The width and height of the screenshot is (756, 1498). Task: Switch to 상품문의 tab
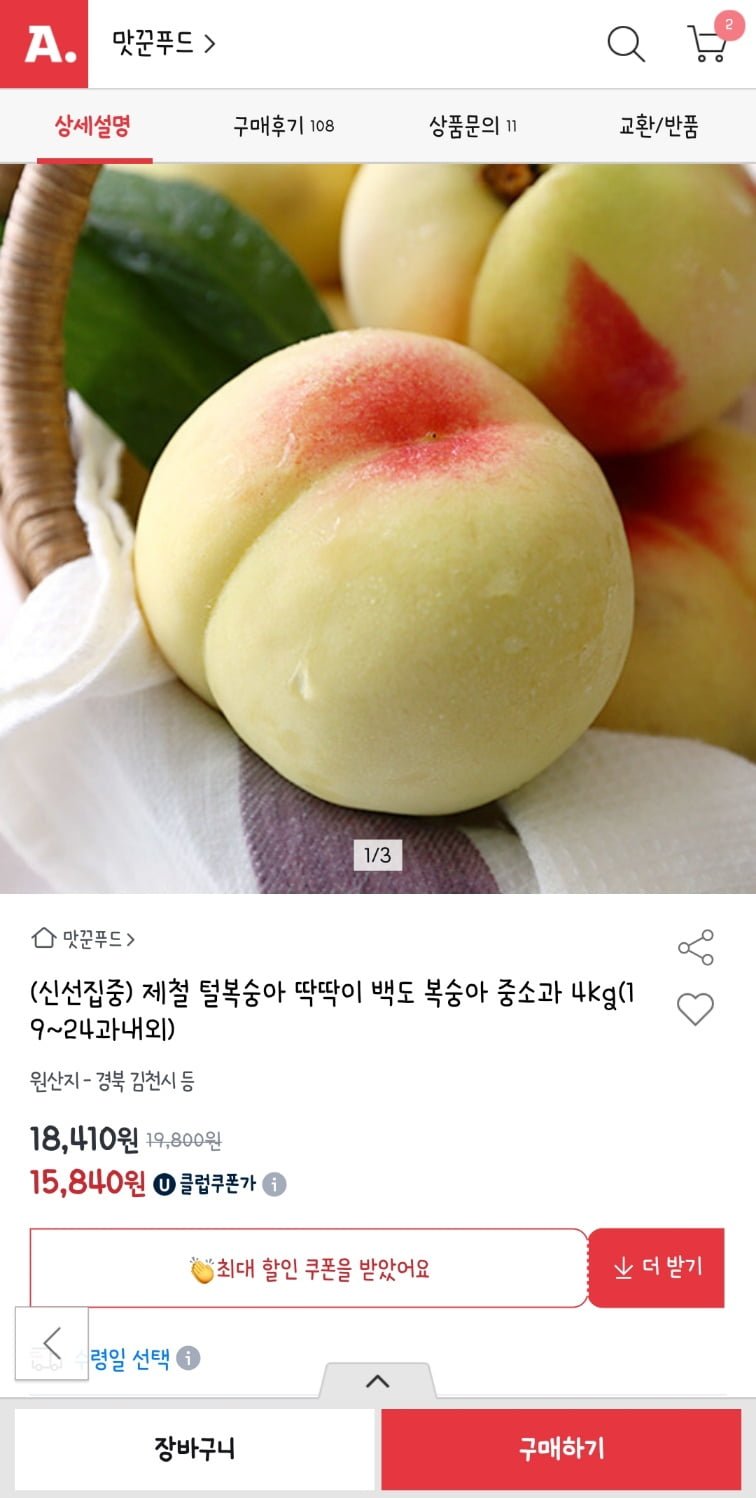click(472, 126)
